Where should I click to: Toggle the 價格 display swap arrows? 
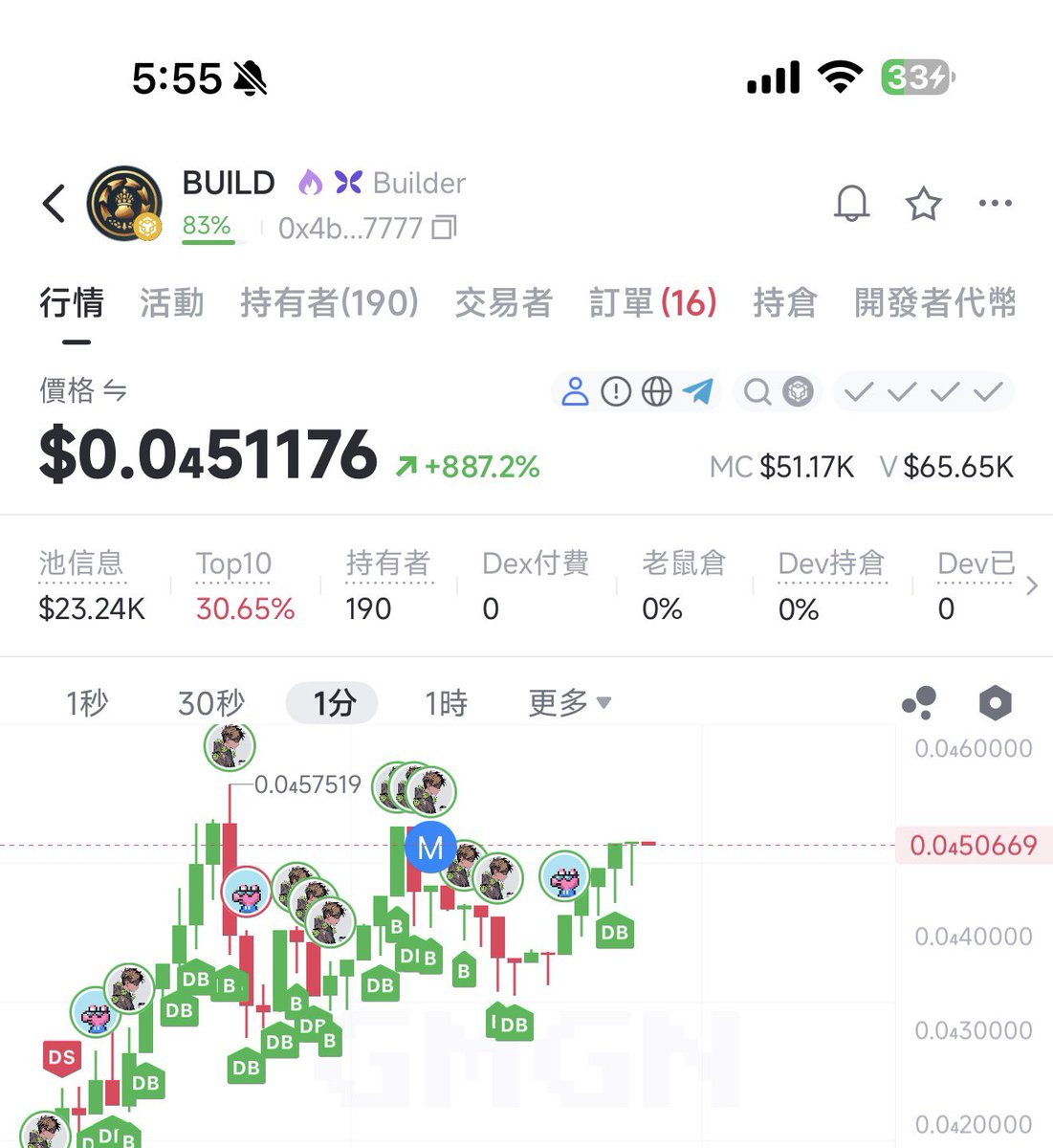click(115, 390)
